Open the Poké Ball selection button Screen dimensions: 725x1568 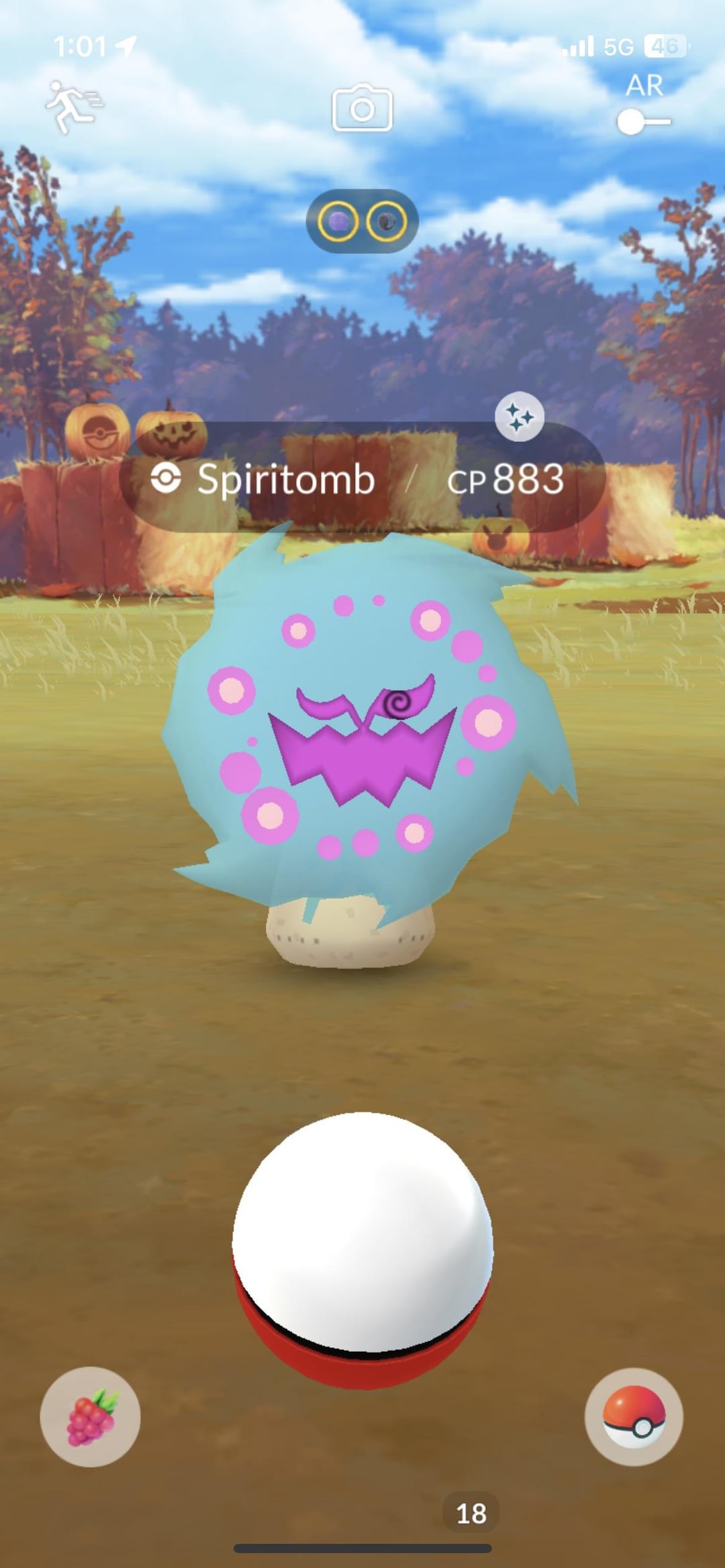[634, 1417]
